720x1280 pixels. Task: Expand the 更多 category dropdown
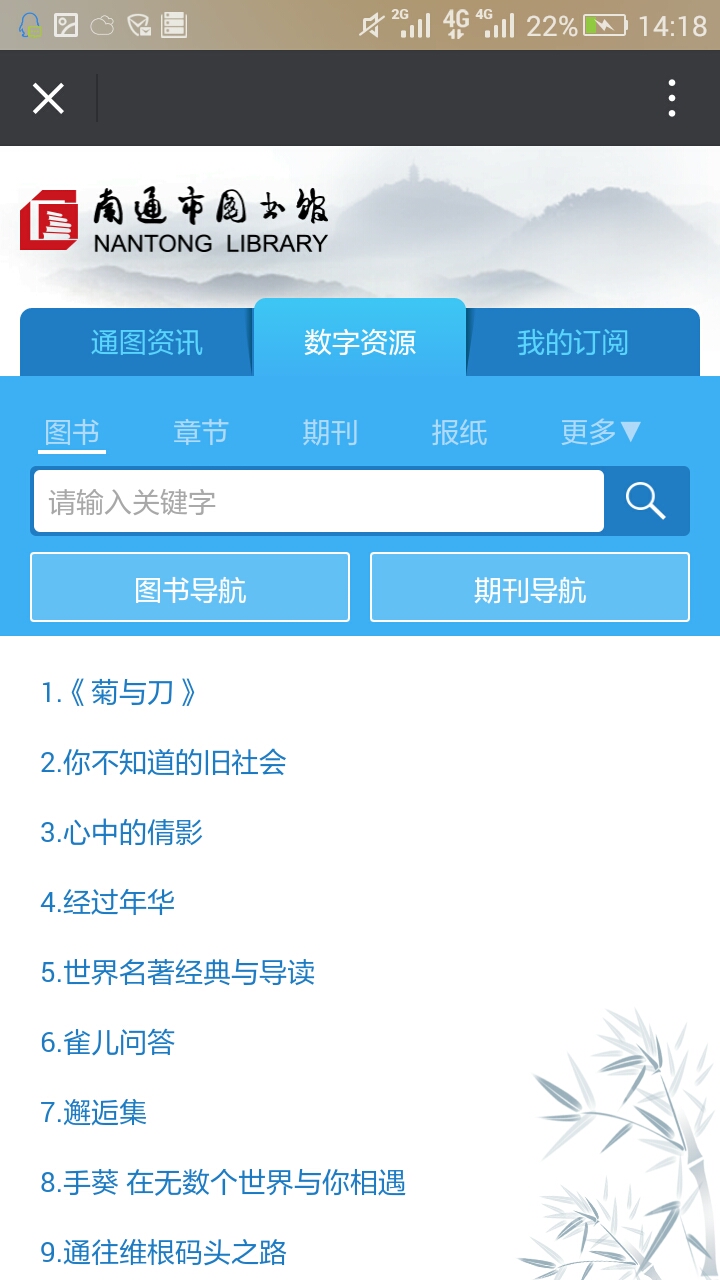600,433
